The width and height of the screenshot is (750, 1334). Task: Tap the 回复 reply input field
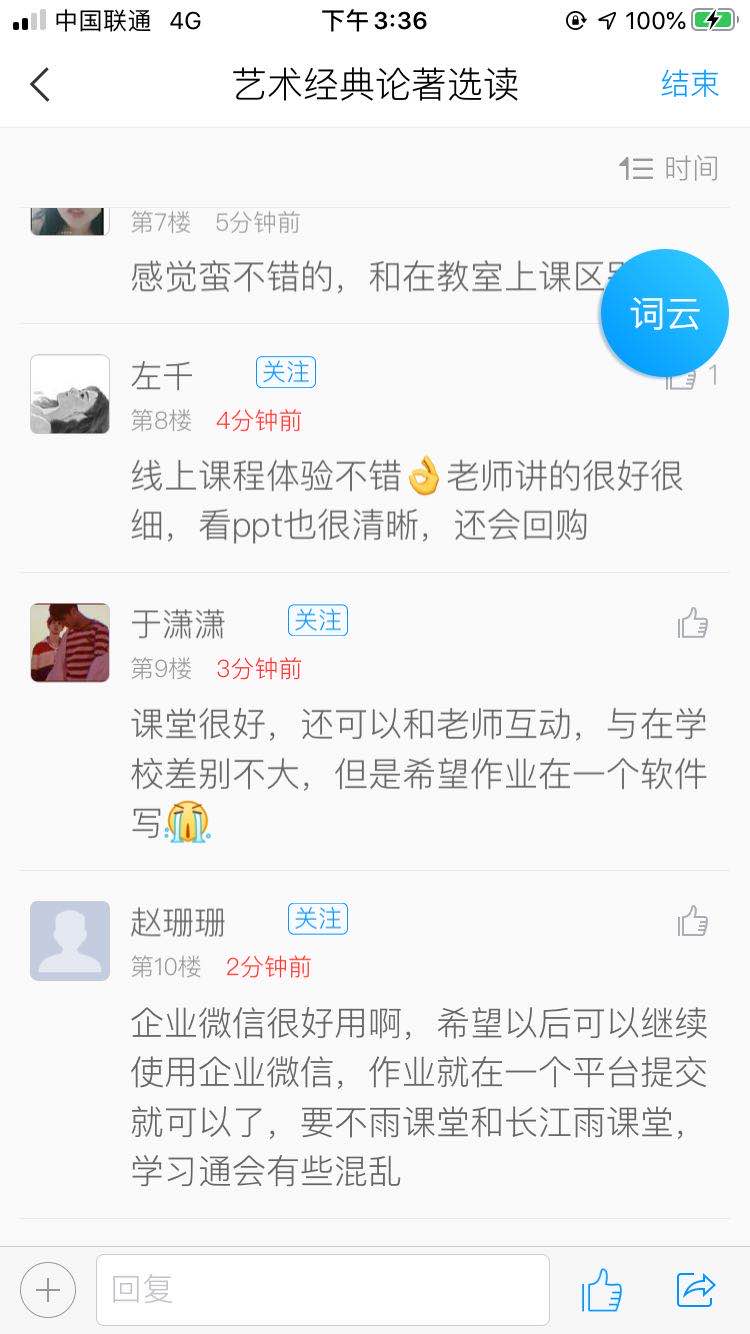pos(322,1290)
